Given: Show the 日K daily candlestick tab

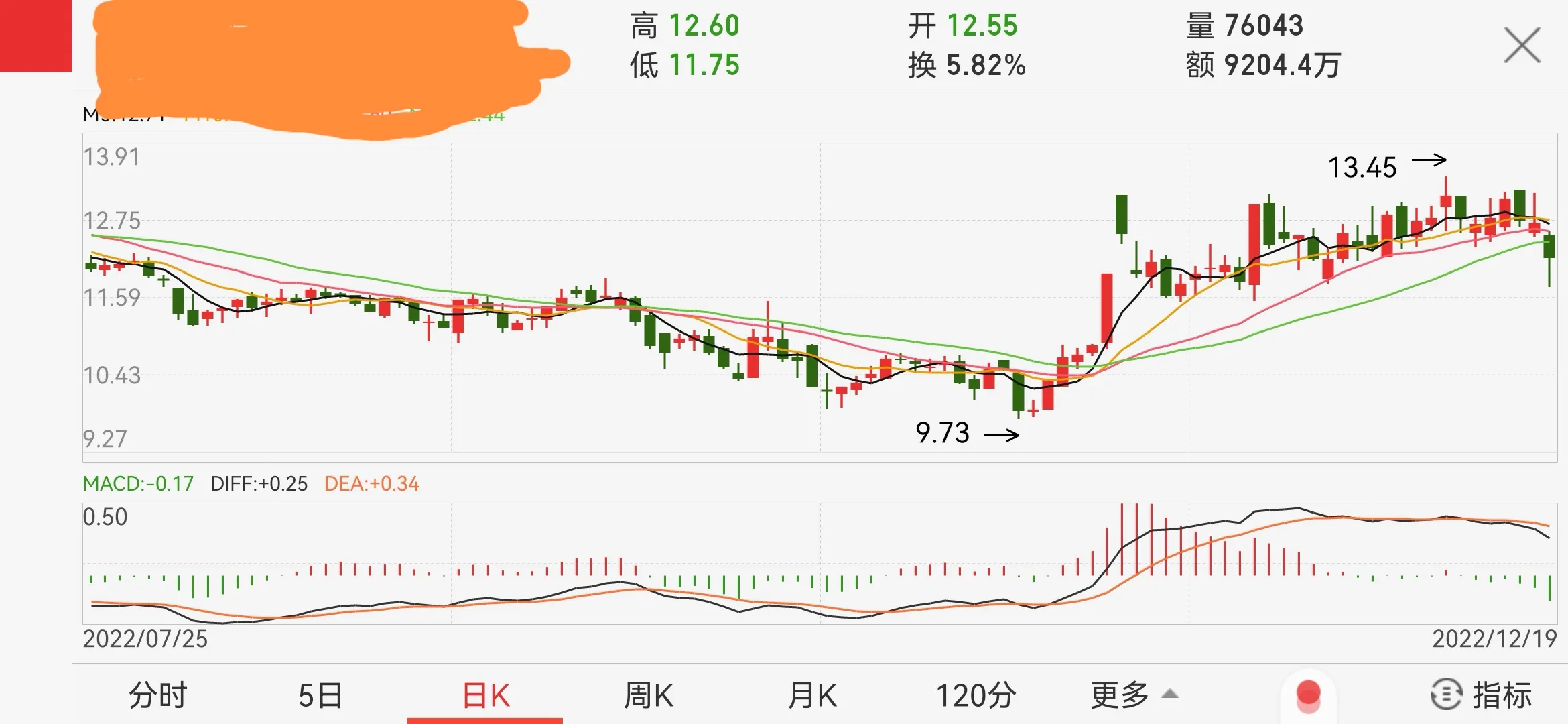Looking at the screenshot, I should coord(486,695).
